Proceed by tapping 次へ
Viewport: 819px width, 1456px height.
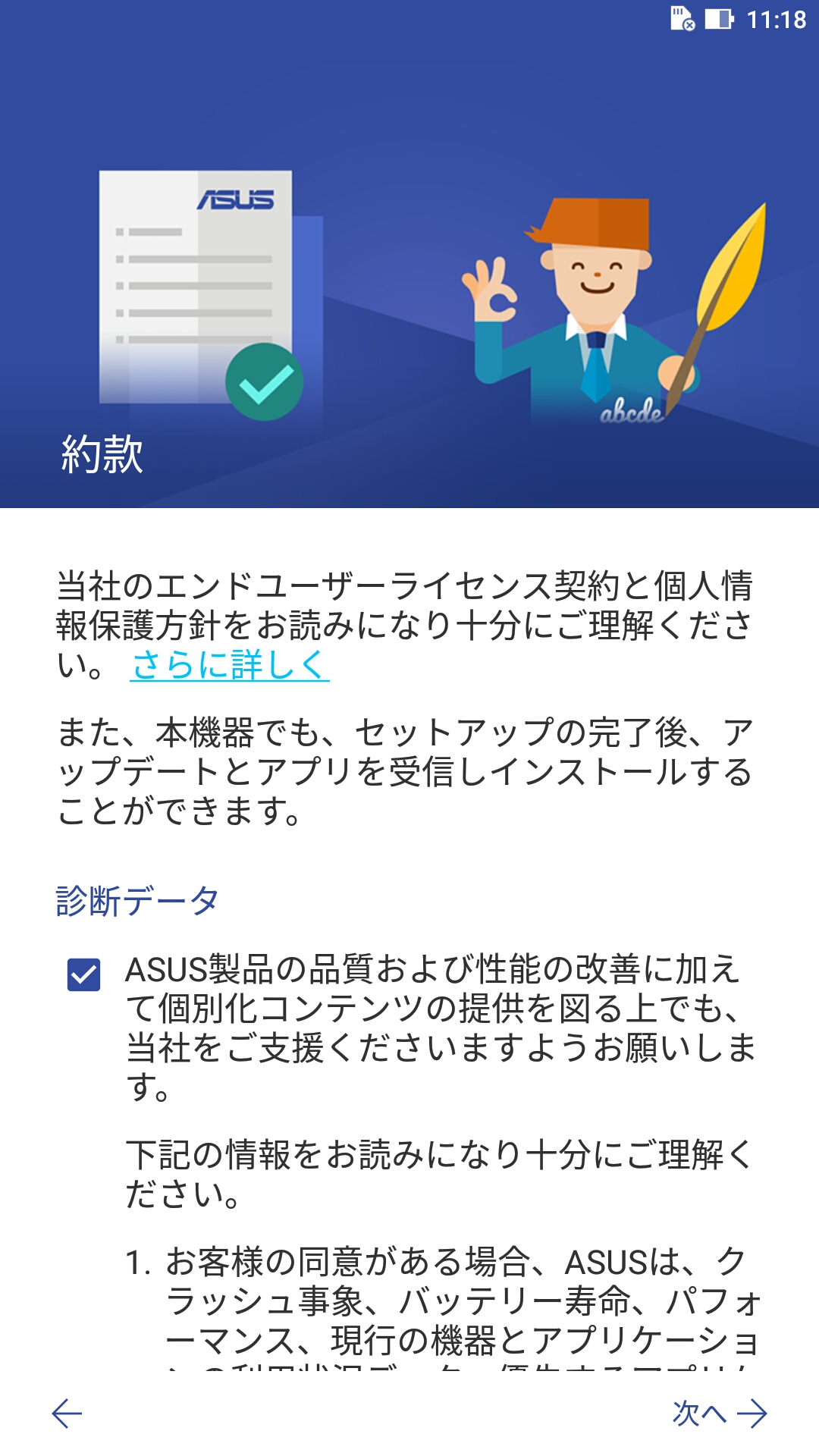[720, 1414]
